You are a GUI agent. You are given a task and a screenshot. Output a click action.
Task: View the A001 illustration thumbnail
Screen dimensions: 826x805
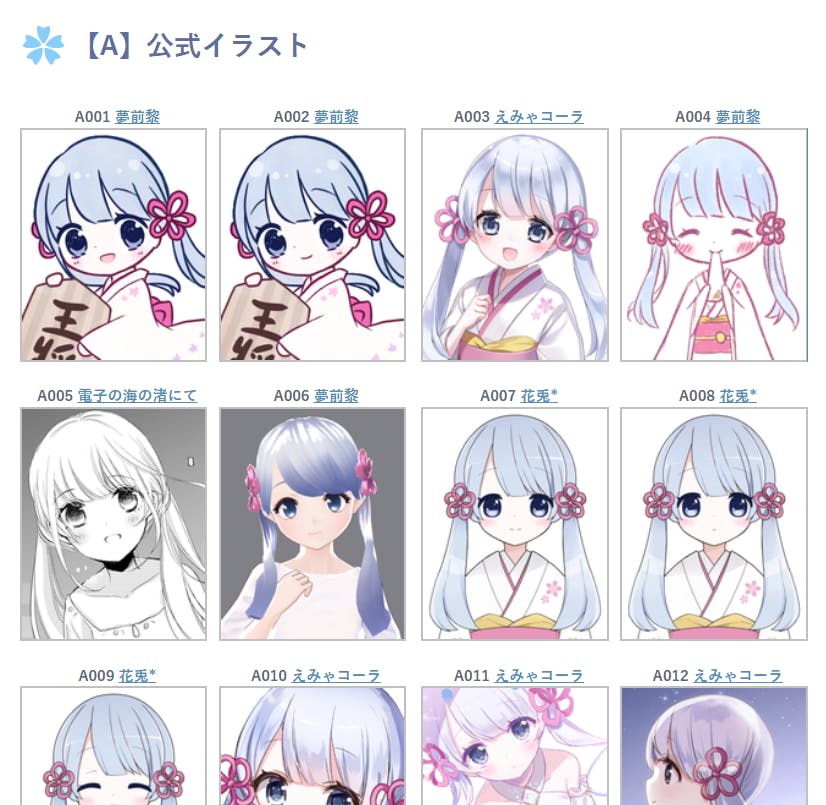113,245
